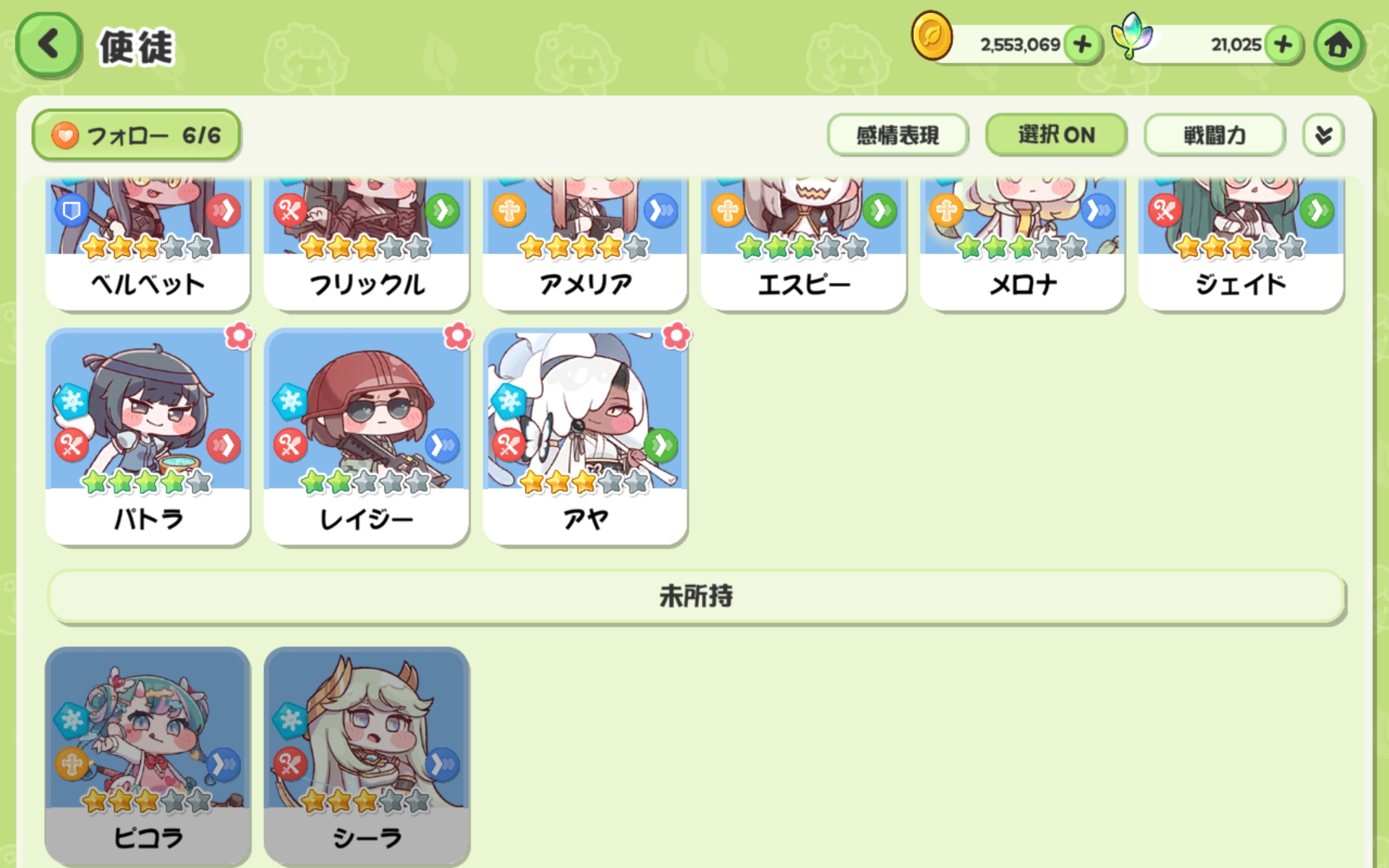The width and height of the screenshot is (1389, 868).
Task: View the アメリア character card
Action: point(585,246)
